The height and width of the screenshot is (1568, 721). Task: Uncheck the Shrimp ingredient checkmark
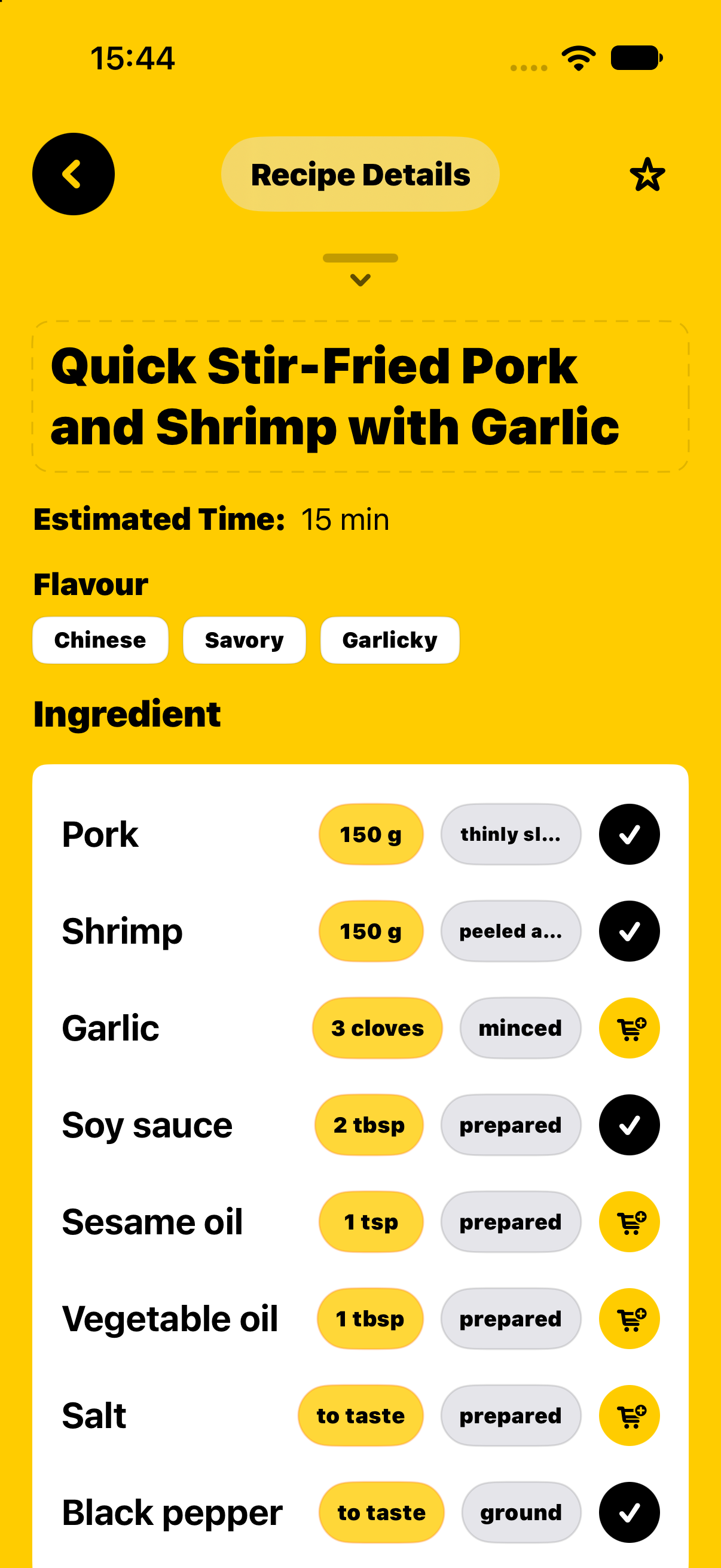click(629, 931)
